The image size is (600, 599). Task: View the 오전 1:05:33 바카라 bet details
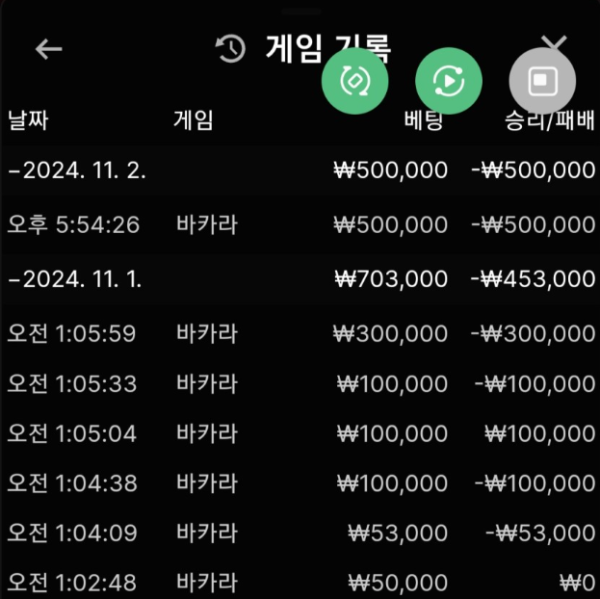[x=300, y=382]
